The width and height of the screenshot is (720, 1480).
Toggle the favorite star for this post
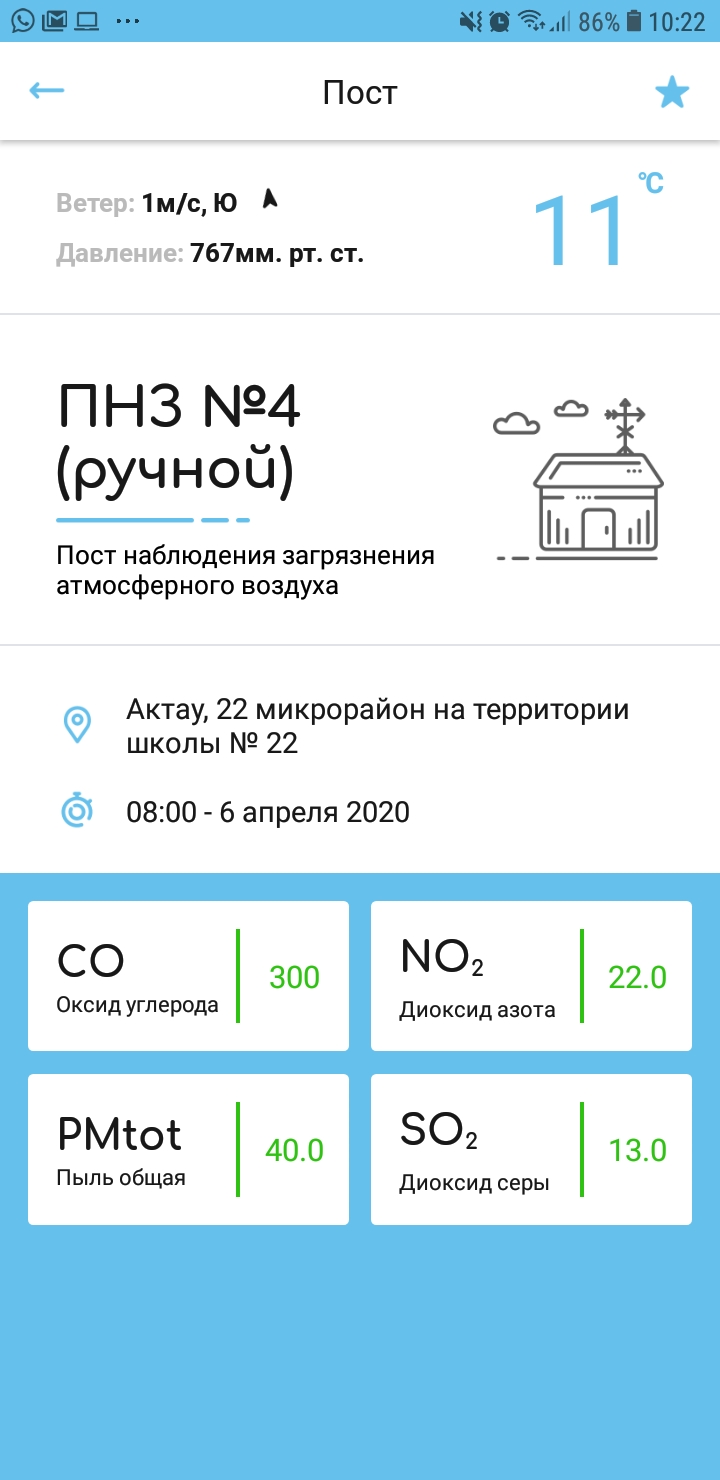[x=672, y=93]
